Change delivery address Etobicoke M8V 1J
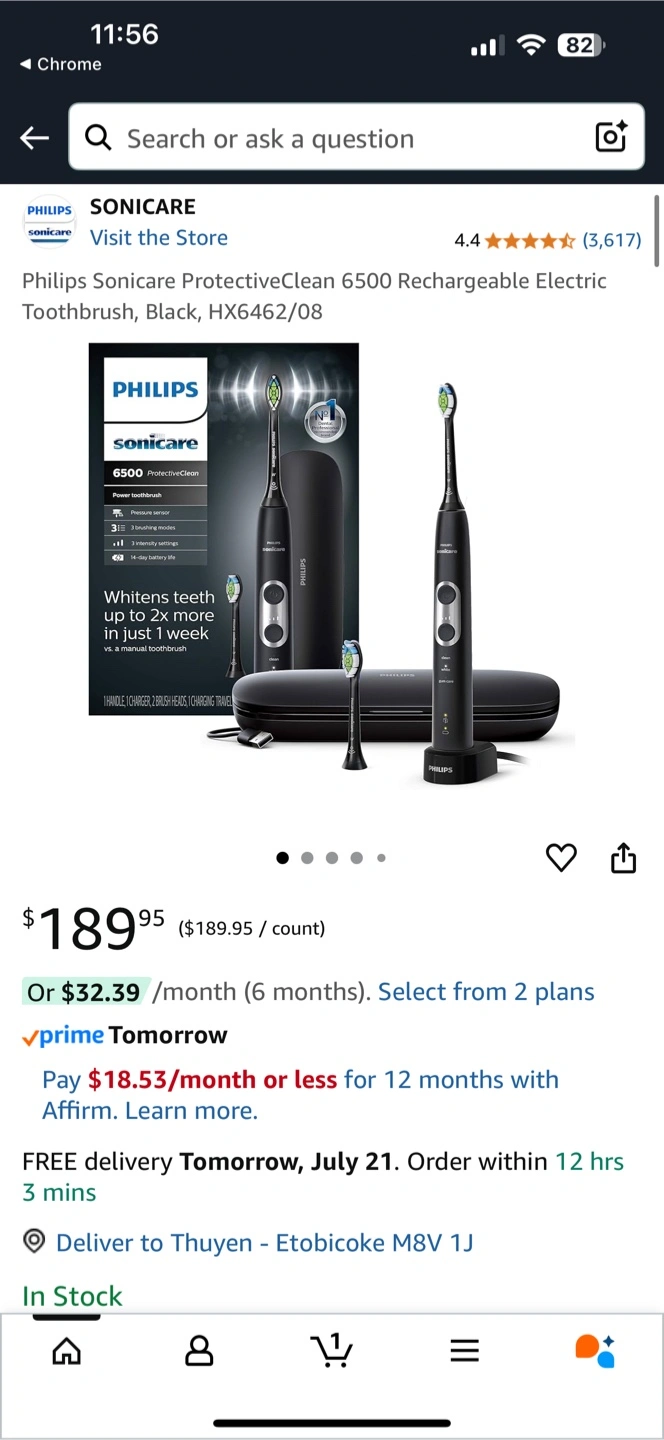The height and width of the screenshot is (1440, 664). click(264, 1243)
